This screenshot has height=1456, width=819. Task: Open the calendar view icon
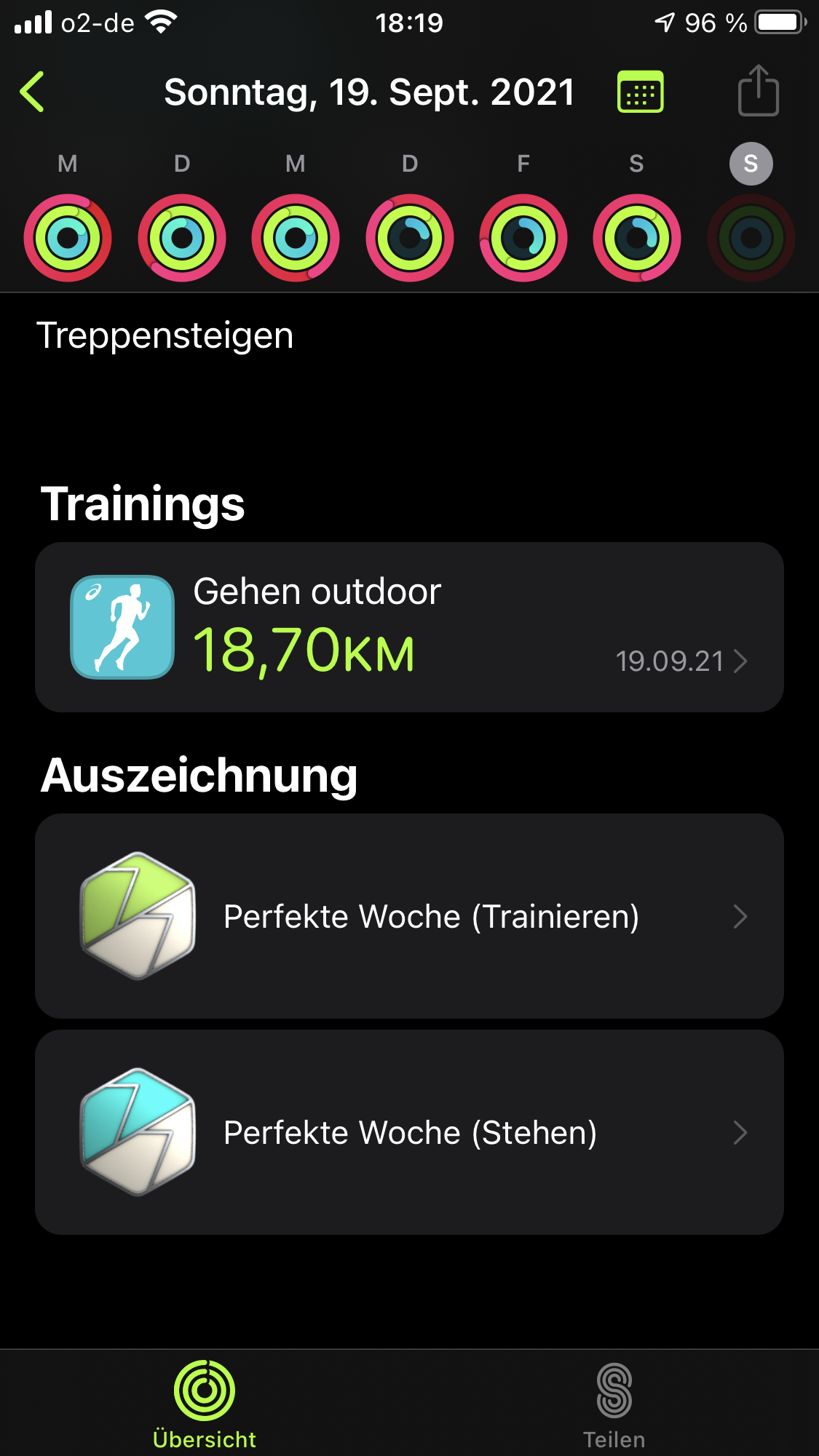point(640,92)
